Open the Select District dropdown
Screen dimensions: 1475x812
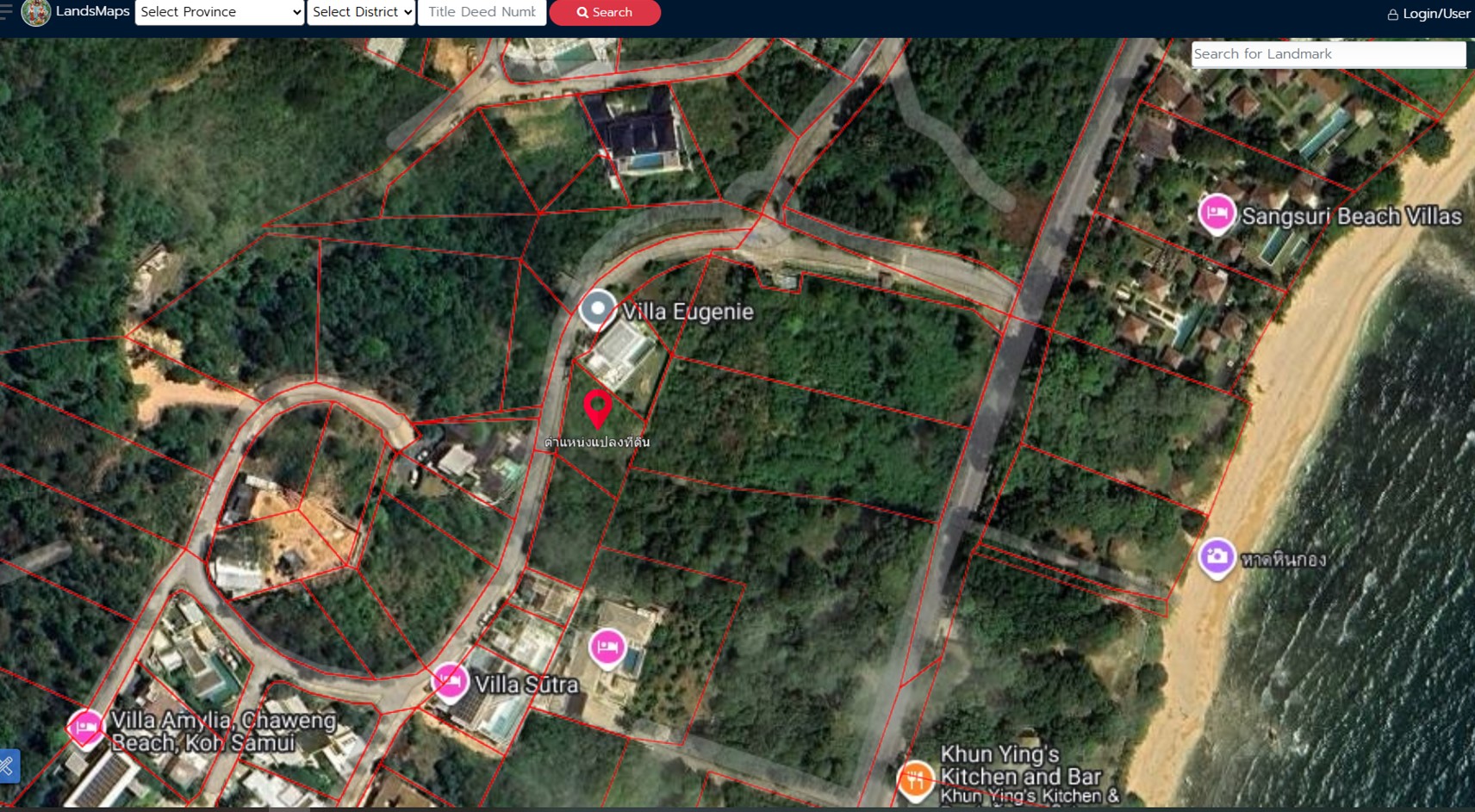[x=361, y=12]
